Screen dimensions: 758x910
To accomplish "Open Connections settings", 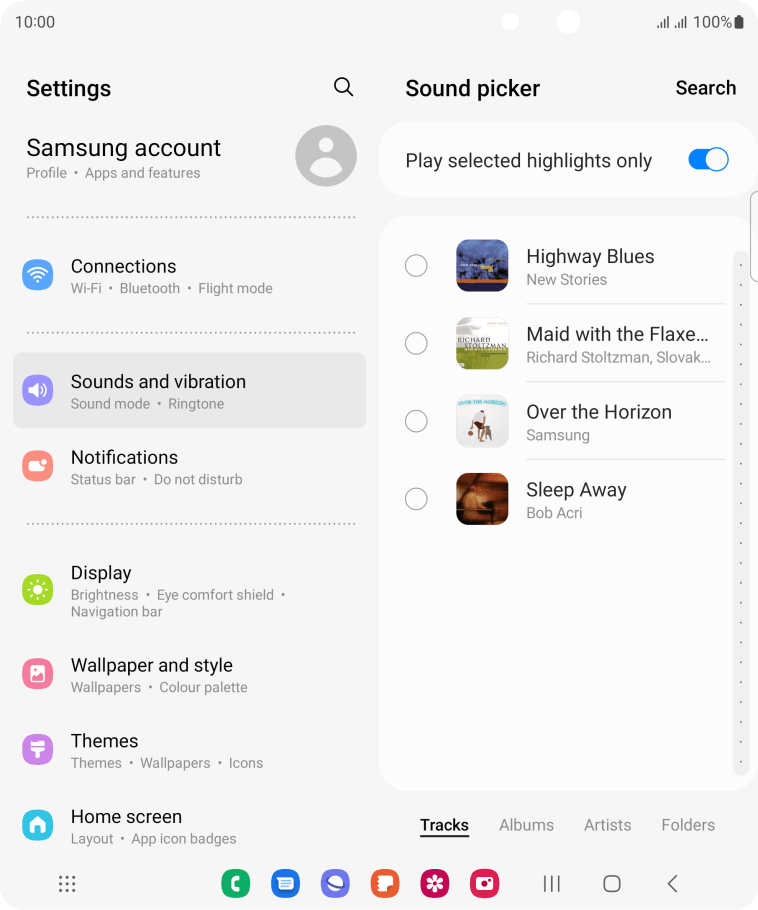I will coord(190,276).
